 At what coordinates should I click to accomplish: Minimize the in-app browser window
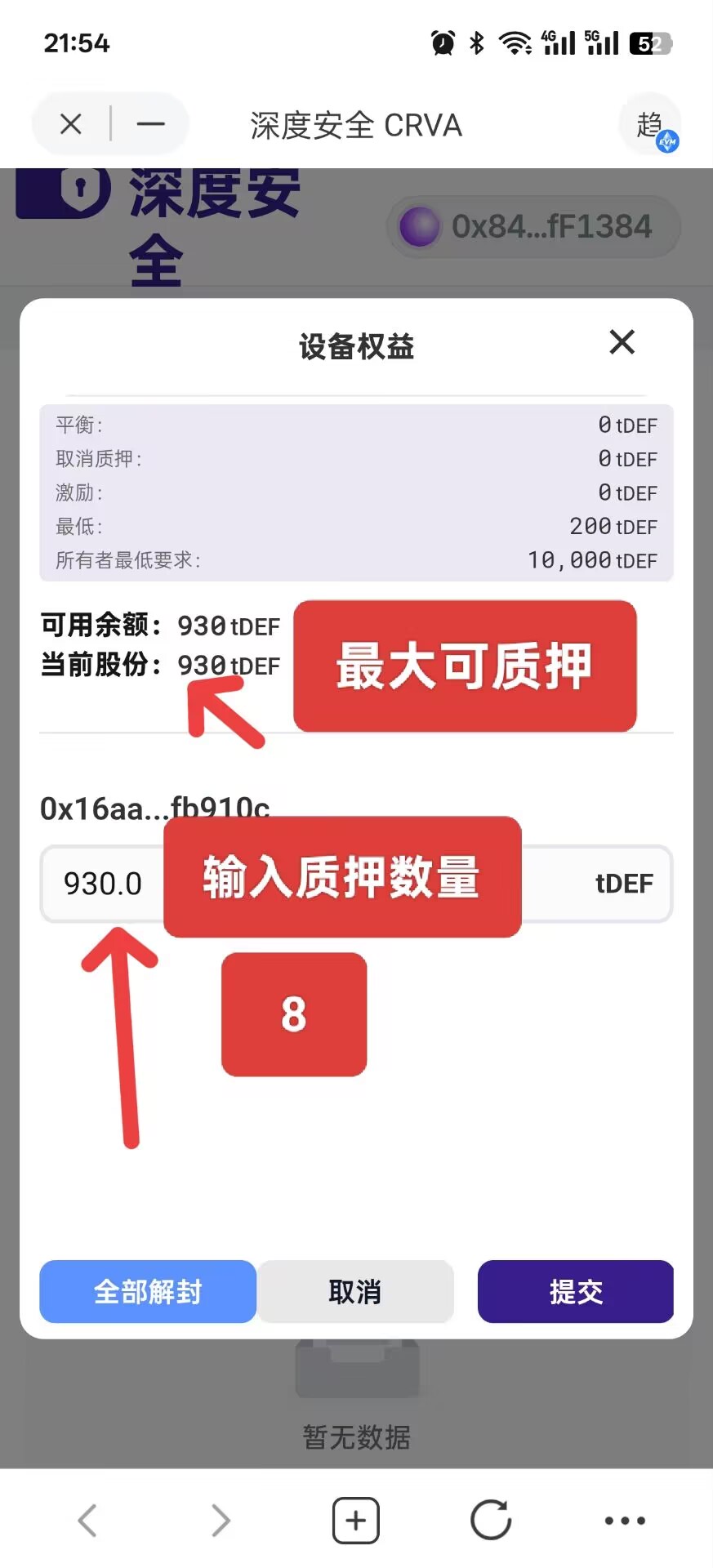[151, 124]
